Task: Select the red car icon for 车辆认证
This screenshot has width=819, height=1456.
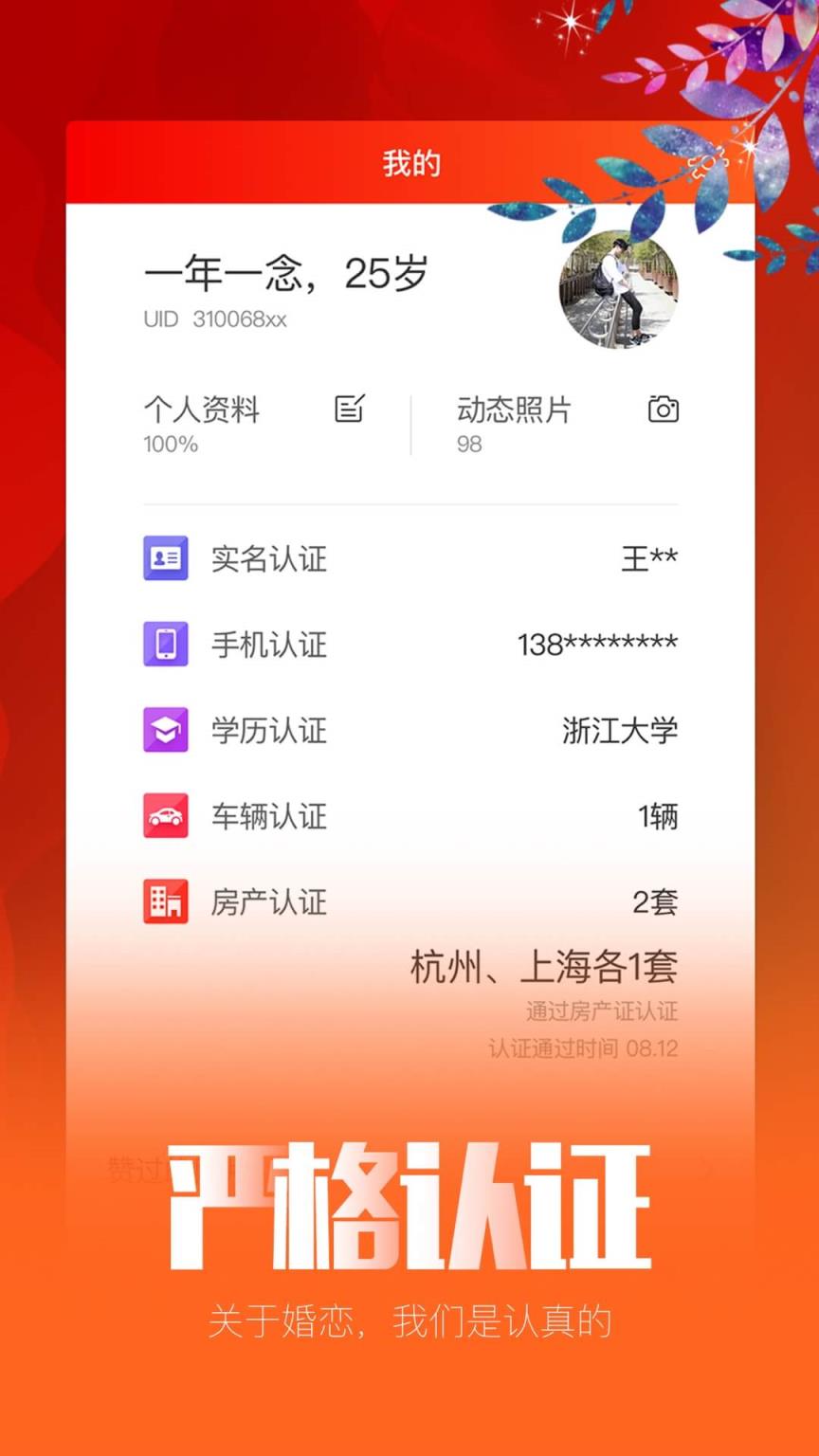Action: click(x=166, y=816)
